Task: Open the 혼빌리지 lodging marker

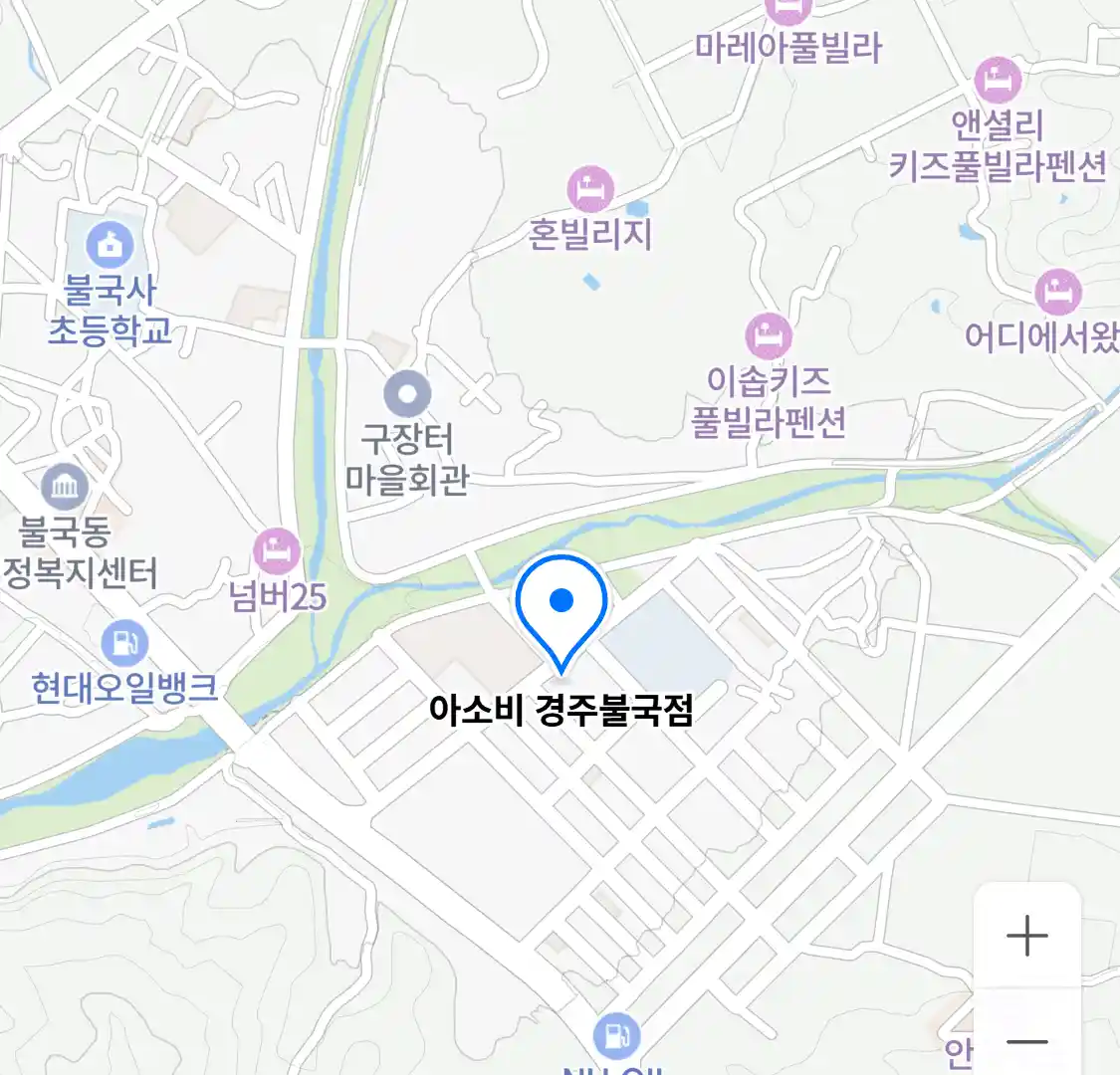Action: [590, 189]
